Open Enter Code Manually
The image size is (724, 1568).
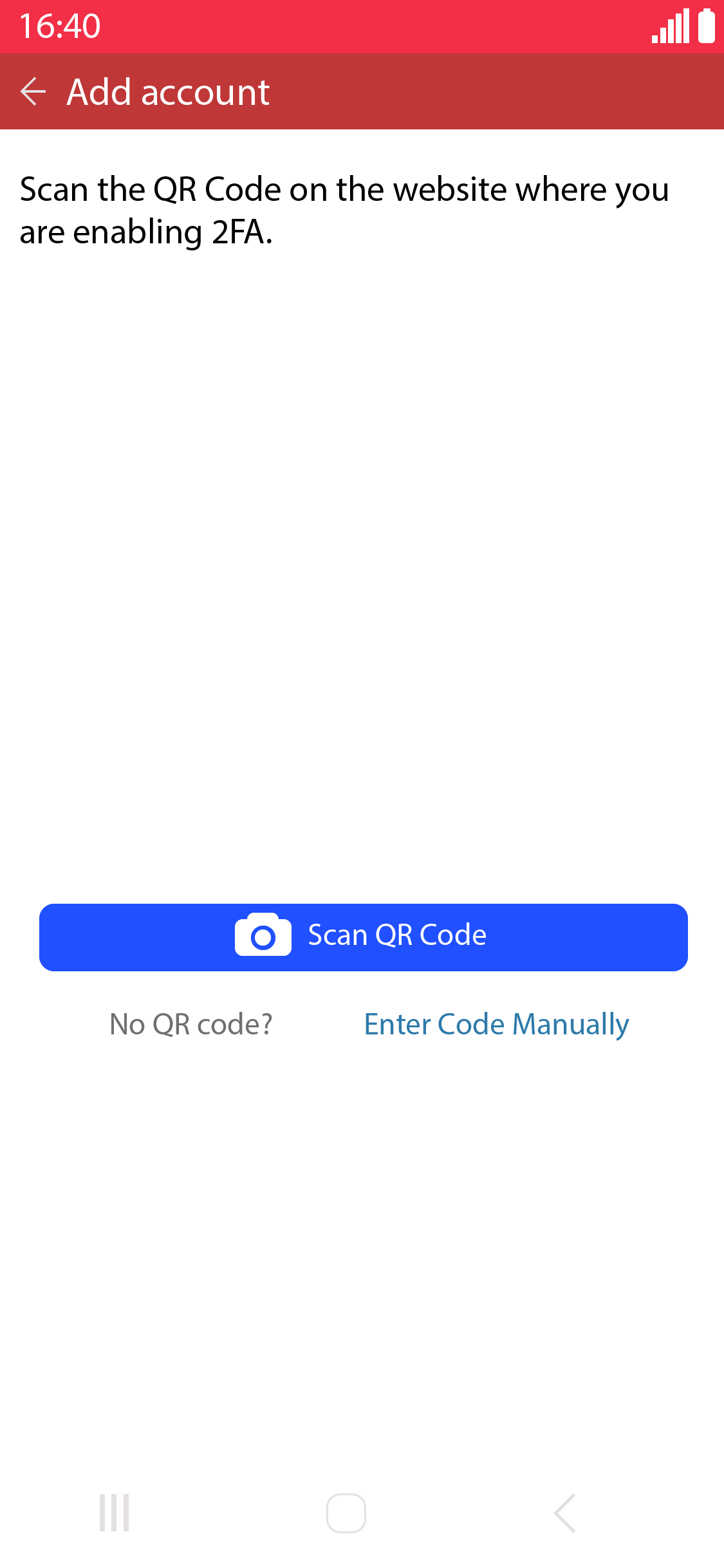496,1024
